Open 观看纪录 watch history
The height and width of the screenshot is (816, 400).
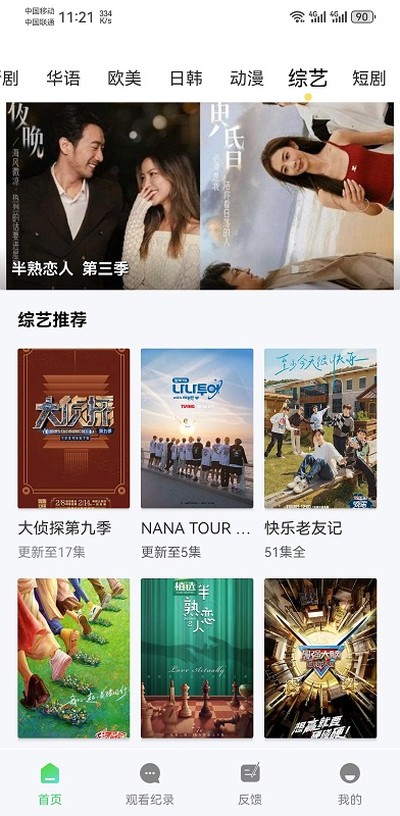point(150,784)
